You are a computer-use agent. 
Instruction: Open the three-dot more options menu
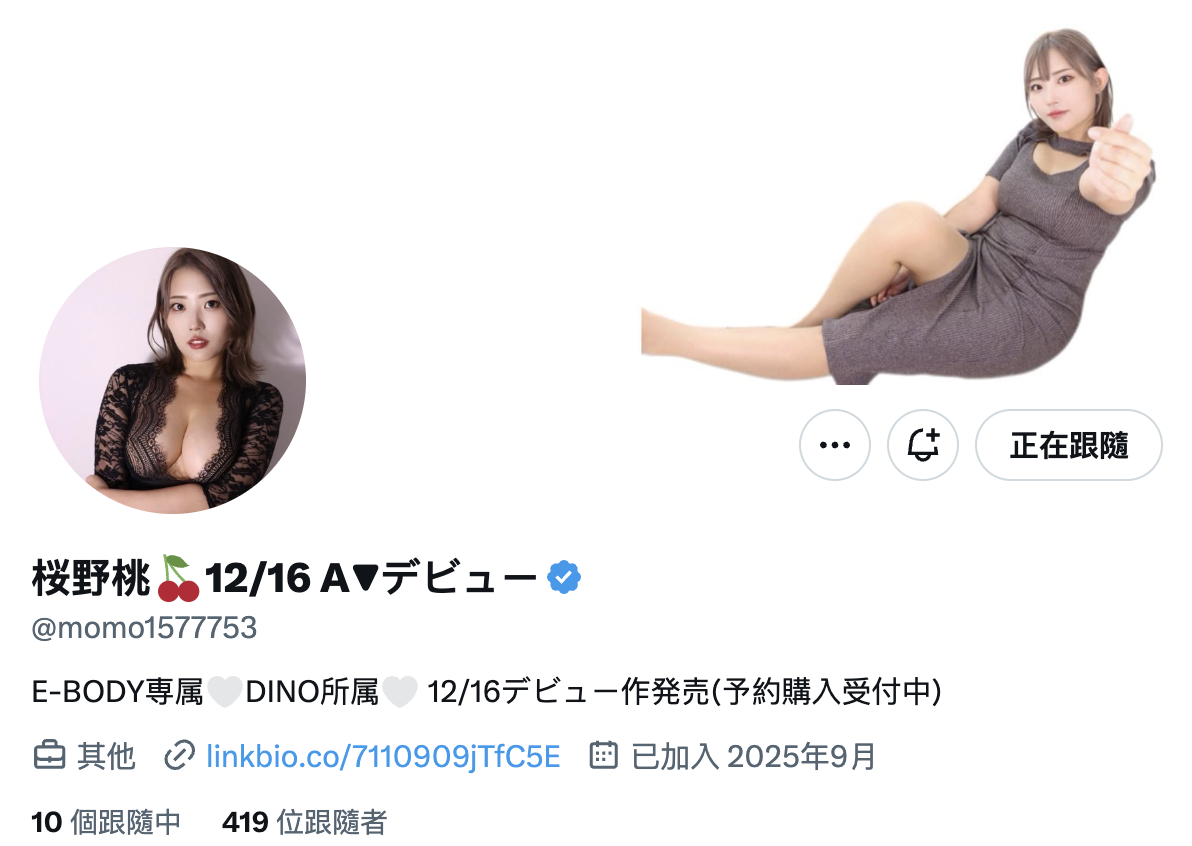835,445
